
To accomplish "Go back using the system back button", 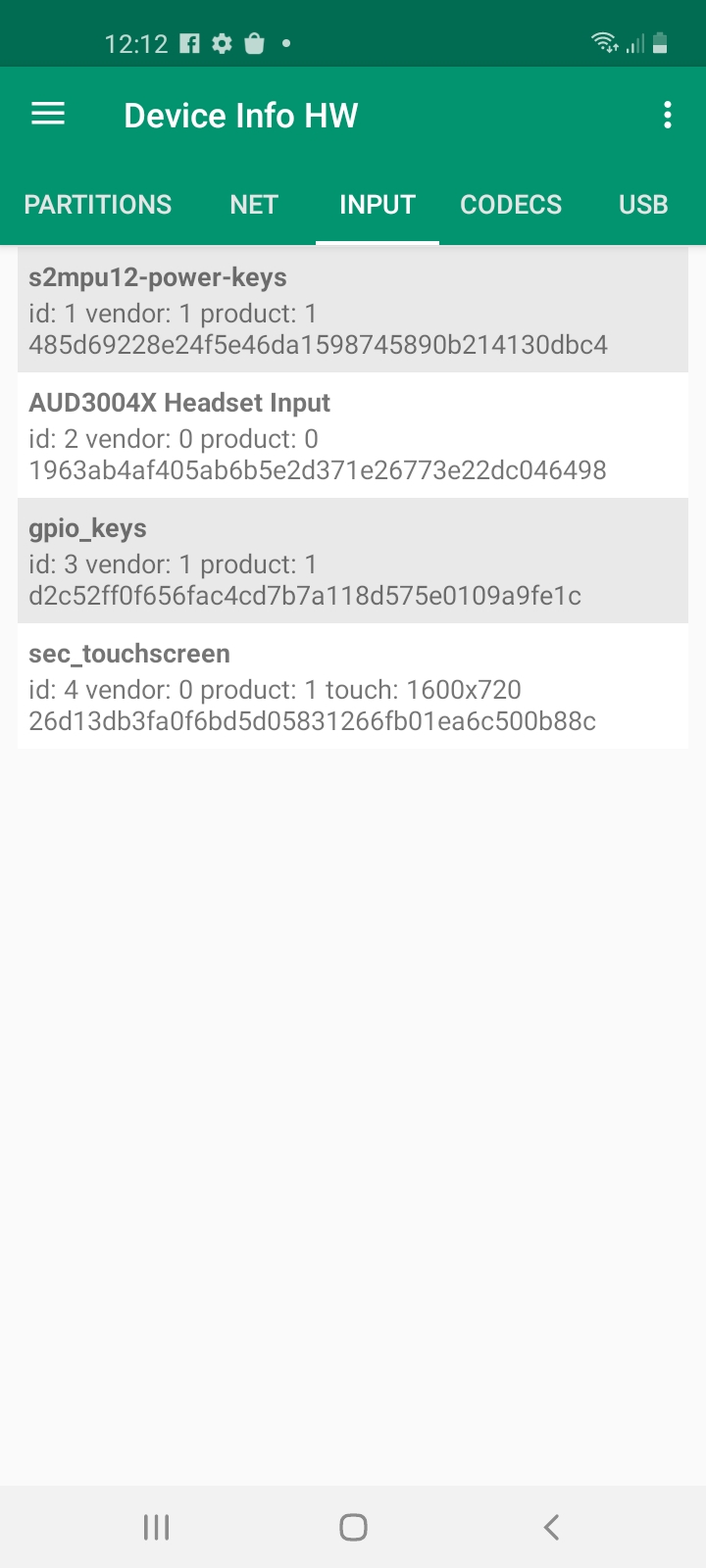I will click(551, 1527).
